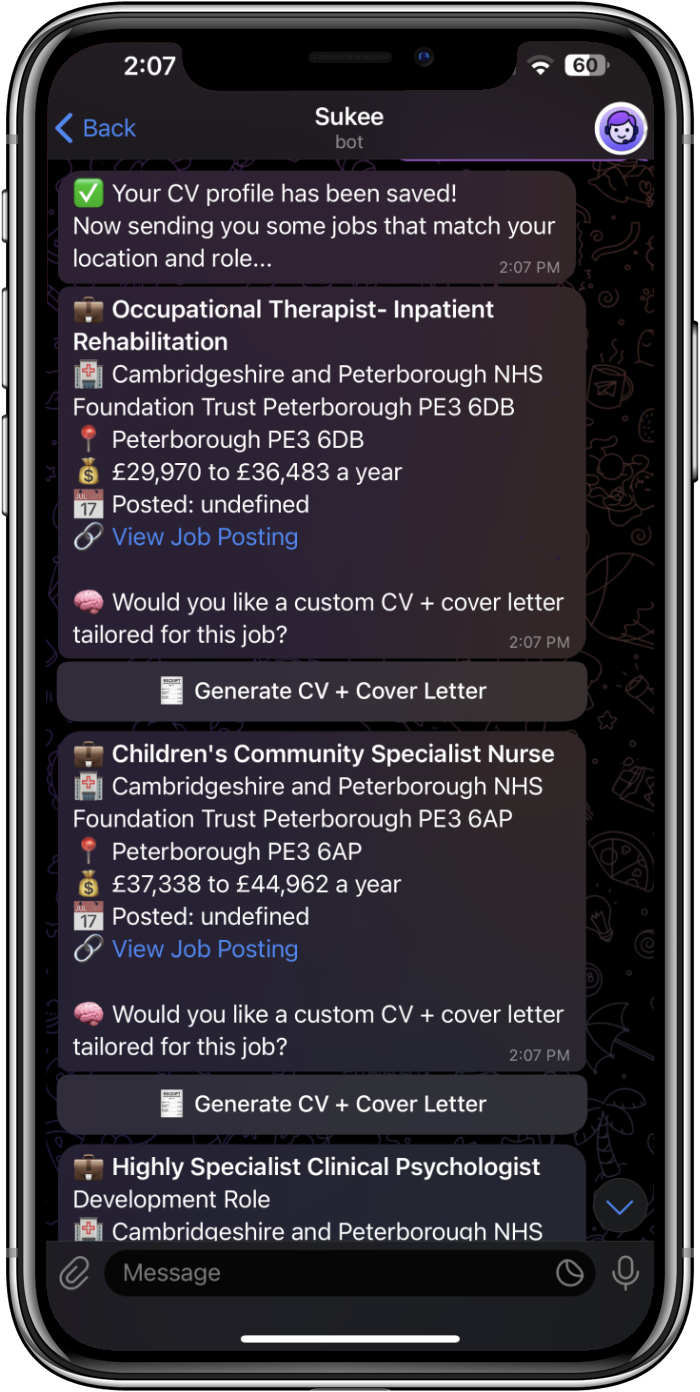Image resolution: width=700 pixels, height=1392 pixels.
Task: Open the sticker panel icon in message field
Action: [569, 1273]
